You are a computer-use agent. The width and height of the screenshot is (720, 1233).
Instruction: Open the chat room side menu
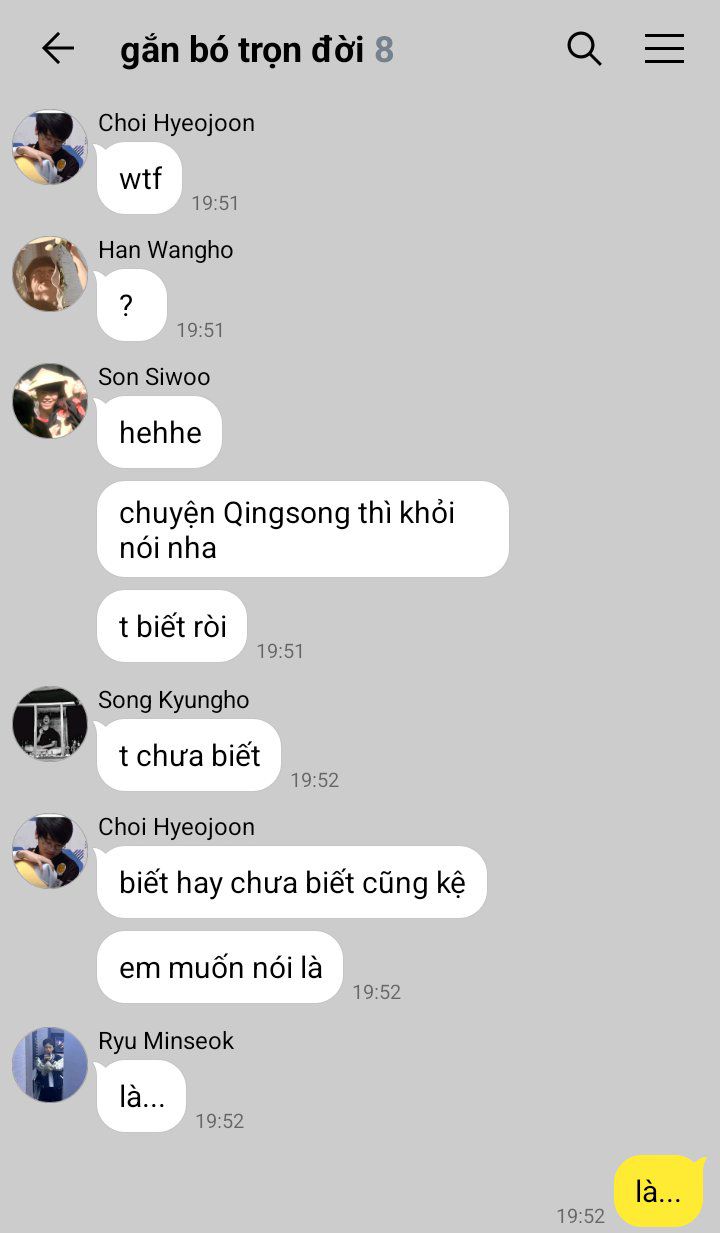[664, 48]
